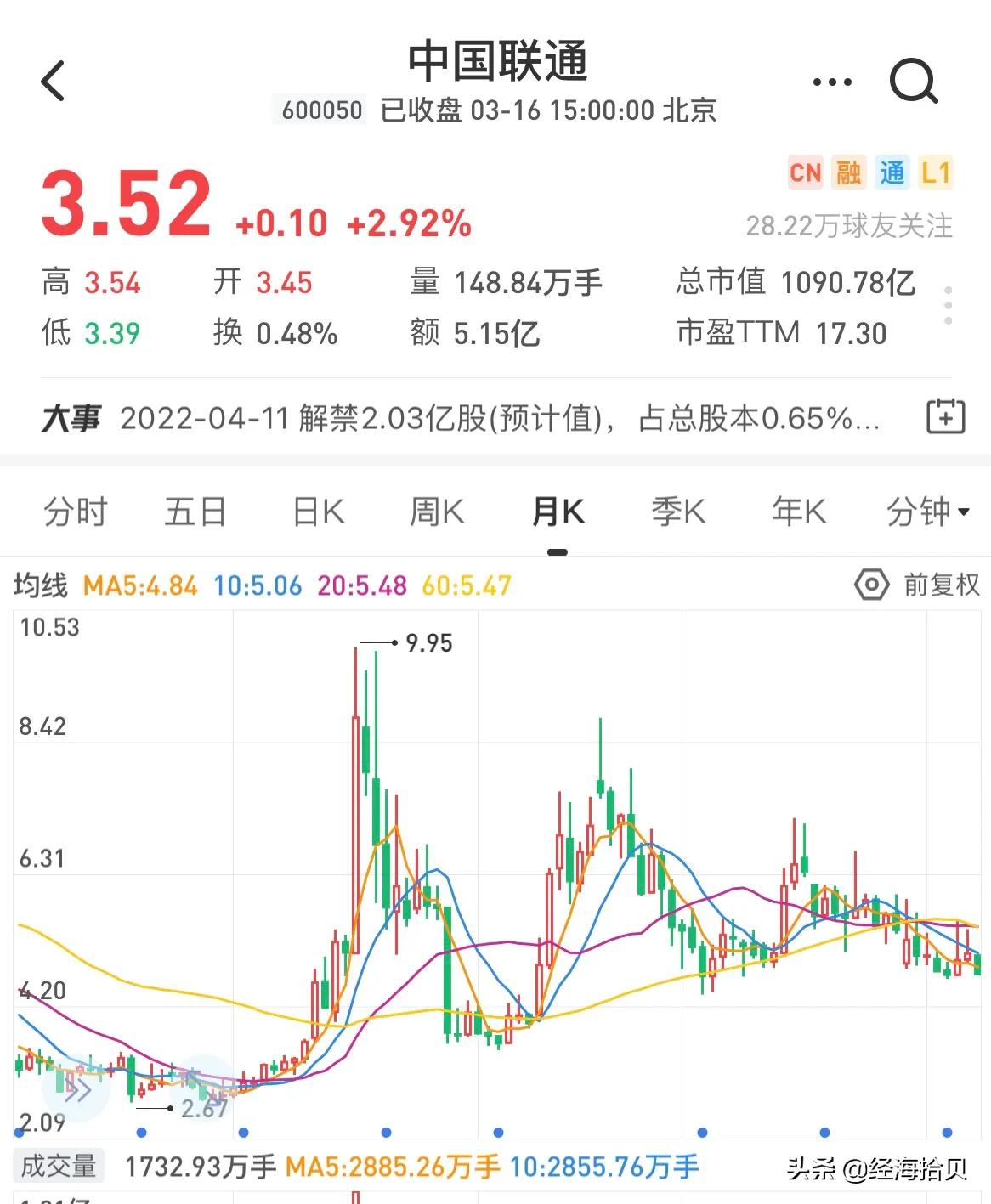Open the 分时 view tab
Screen dimensions: 991x1204
[x=75, y=511]
